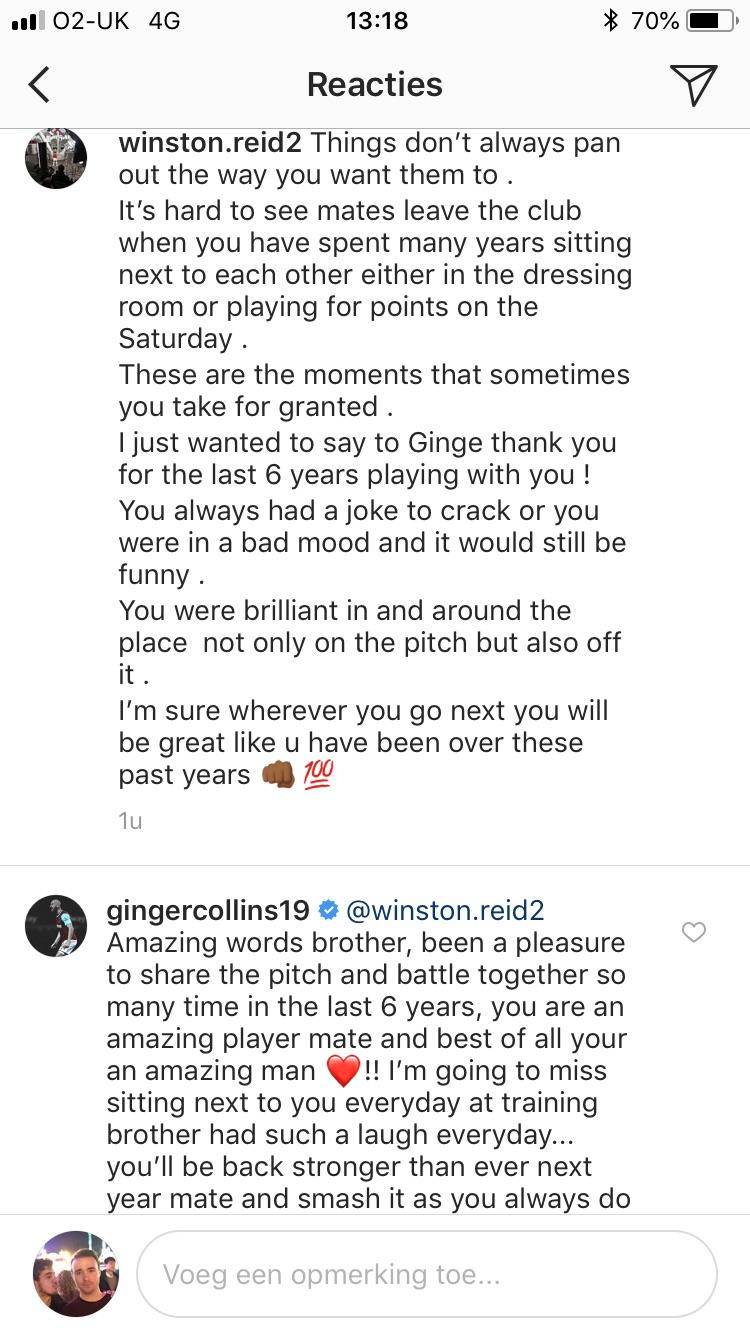Tap the red heart emoji in gingercollins19's reply
The height and width of the screenshot is (1334, 750).
[x=344, y=1071]
